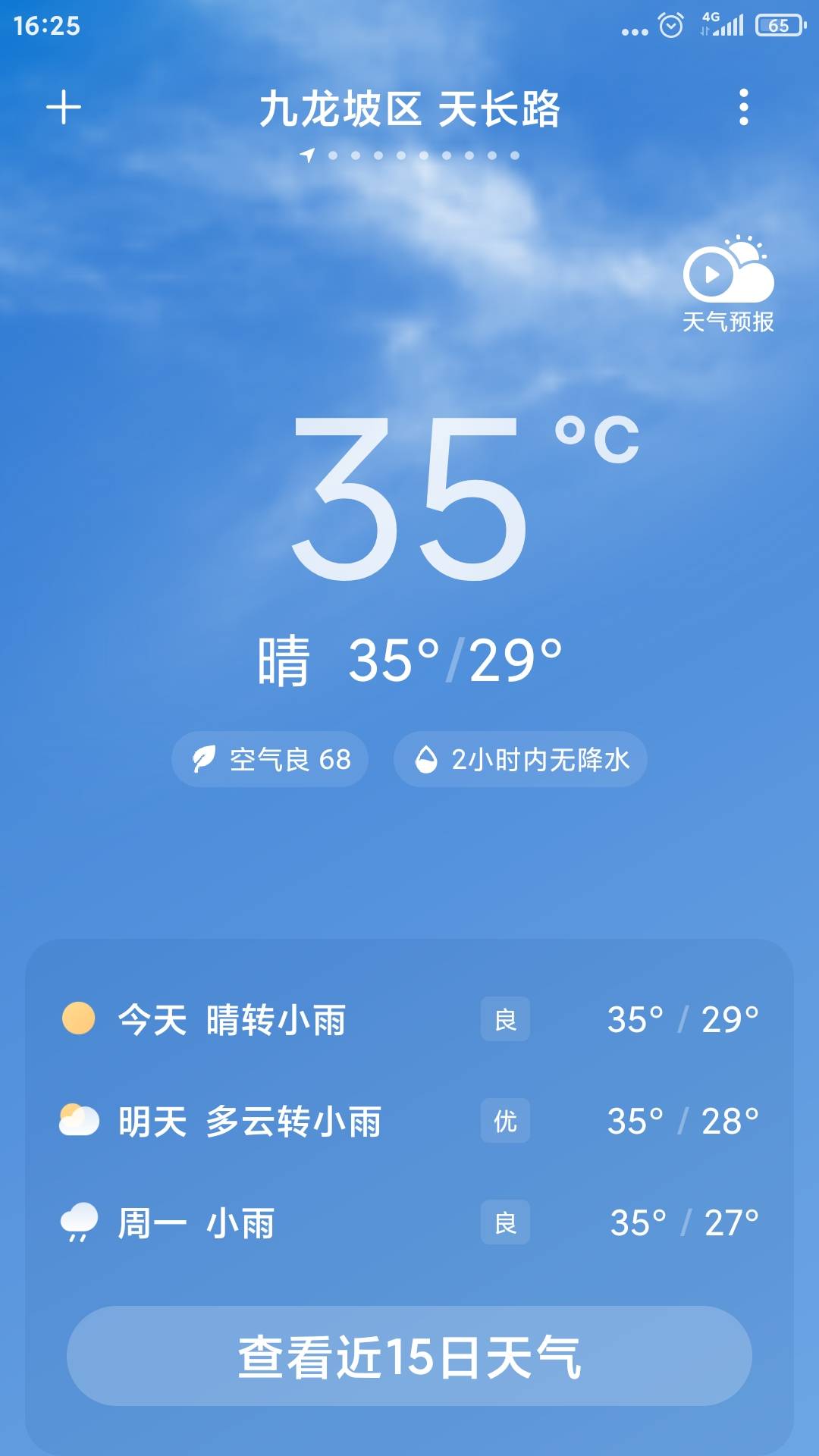Open the three-dot overflow menu
The image size is (819, 1456).
[745, 108]
